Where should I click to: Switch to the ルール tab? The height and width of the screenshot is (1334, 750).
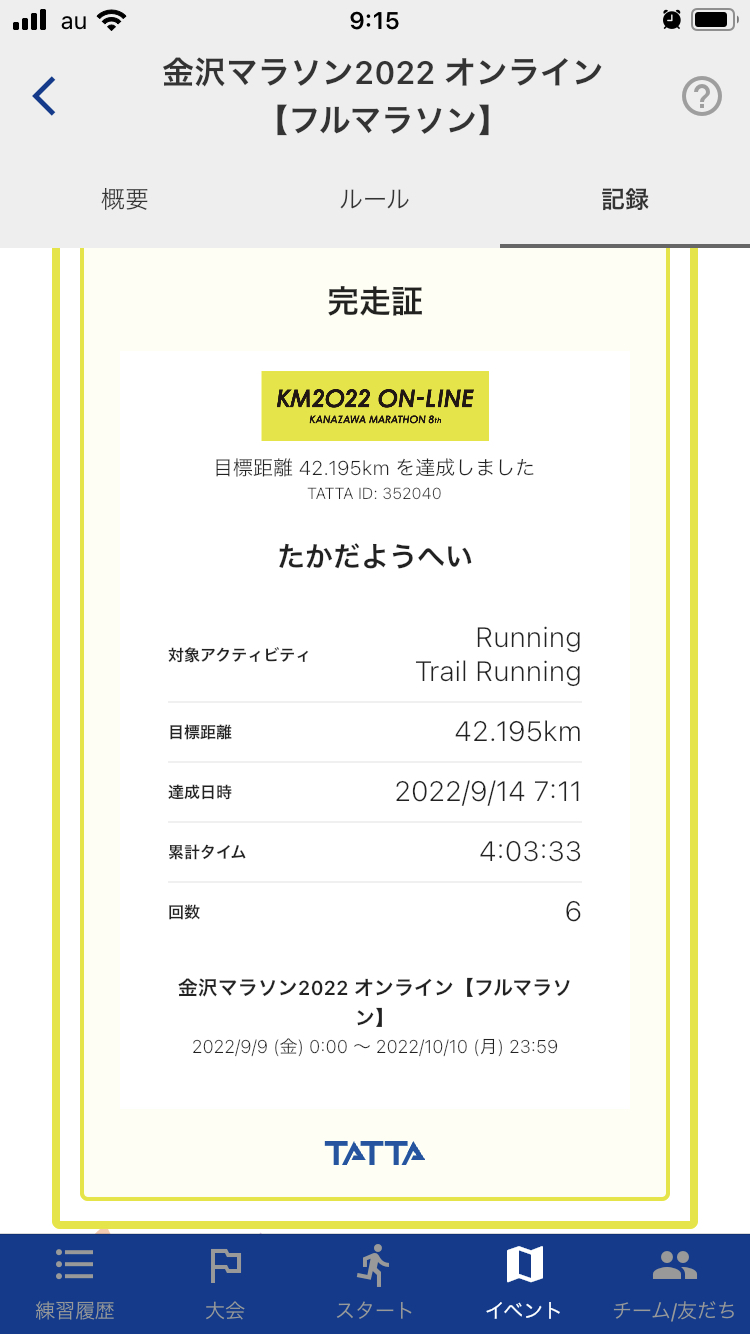(374, 200)
